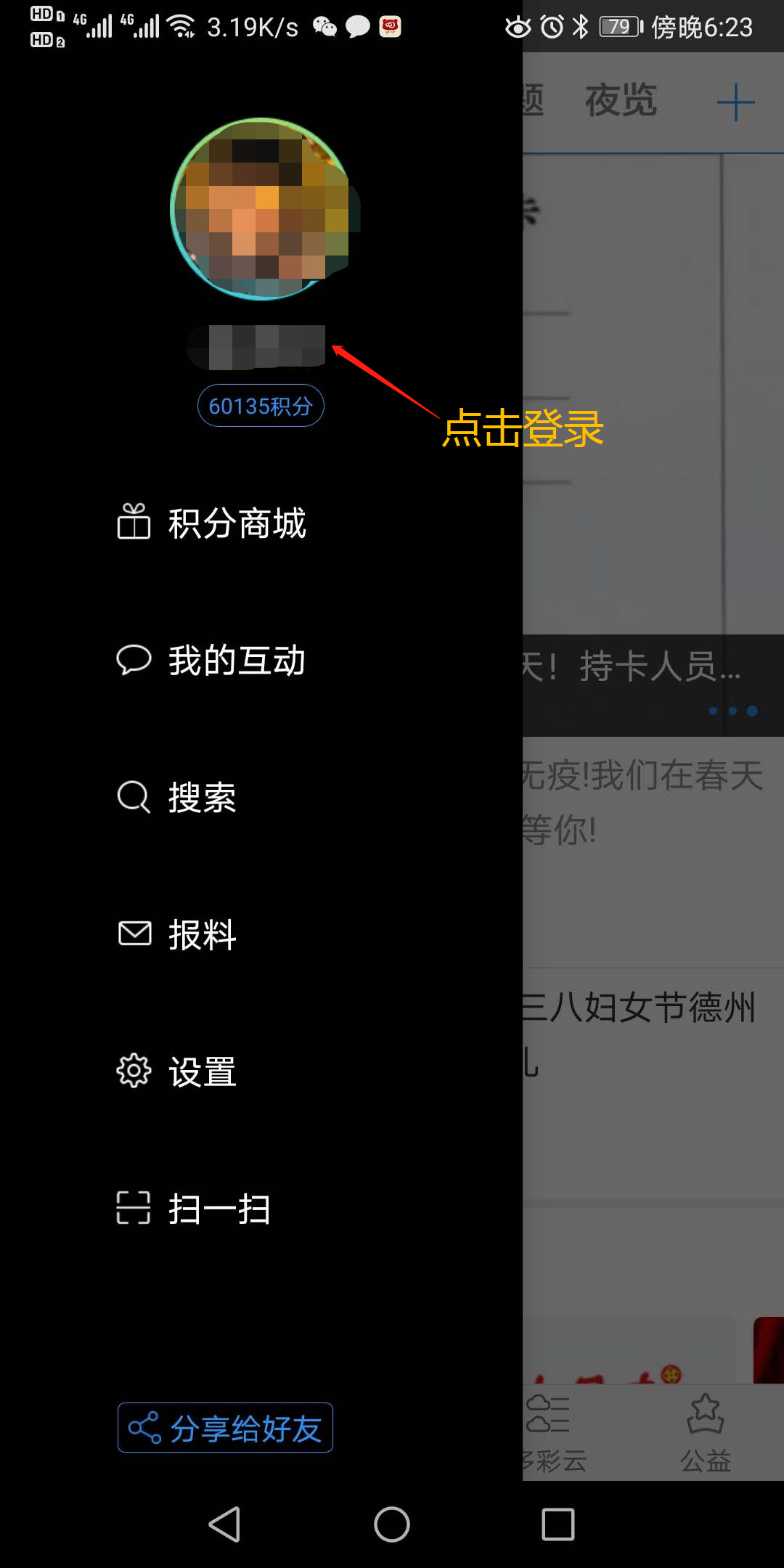The height and width of the screenshot is (1568, 784).
Task: Open the 60135积分 points badge
Action: (x=261, y=406)
